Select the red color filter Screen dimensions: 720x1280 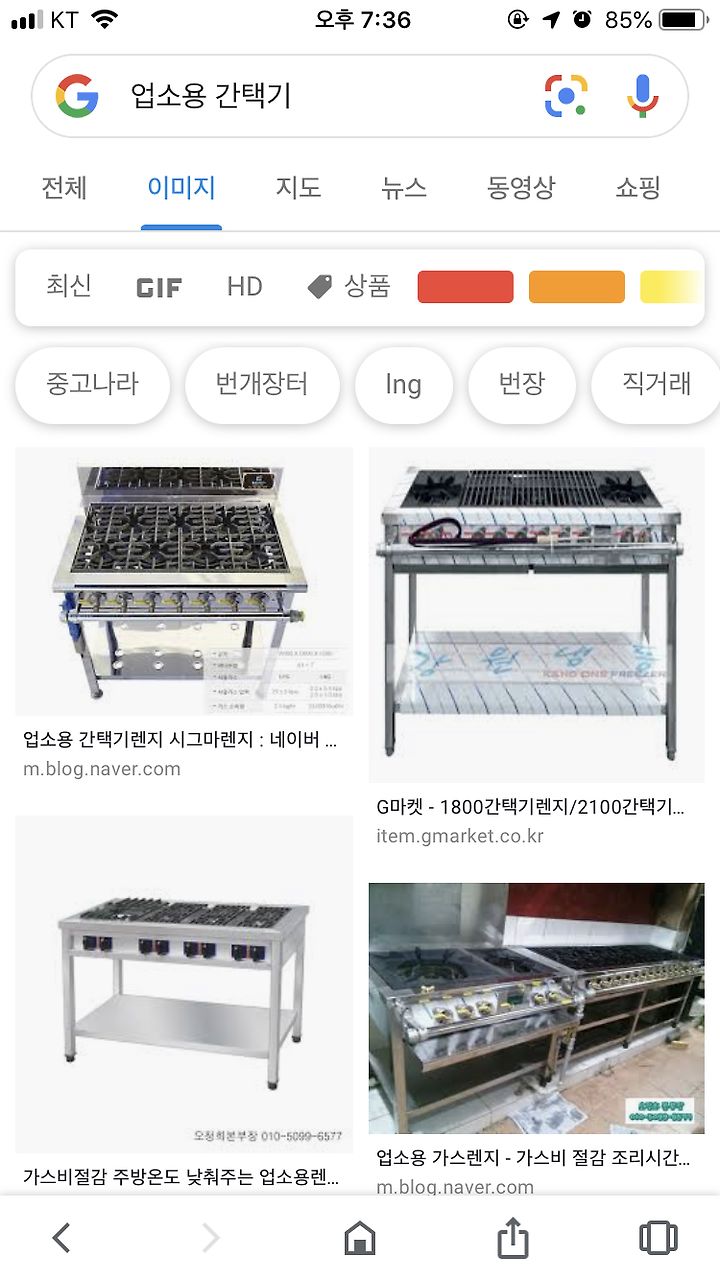(x=465, y=287)
